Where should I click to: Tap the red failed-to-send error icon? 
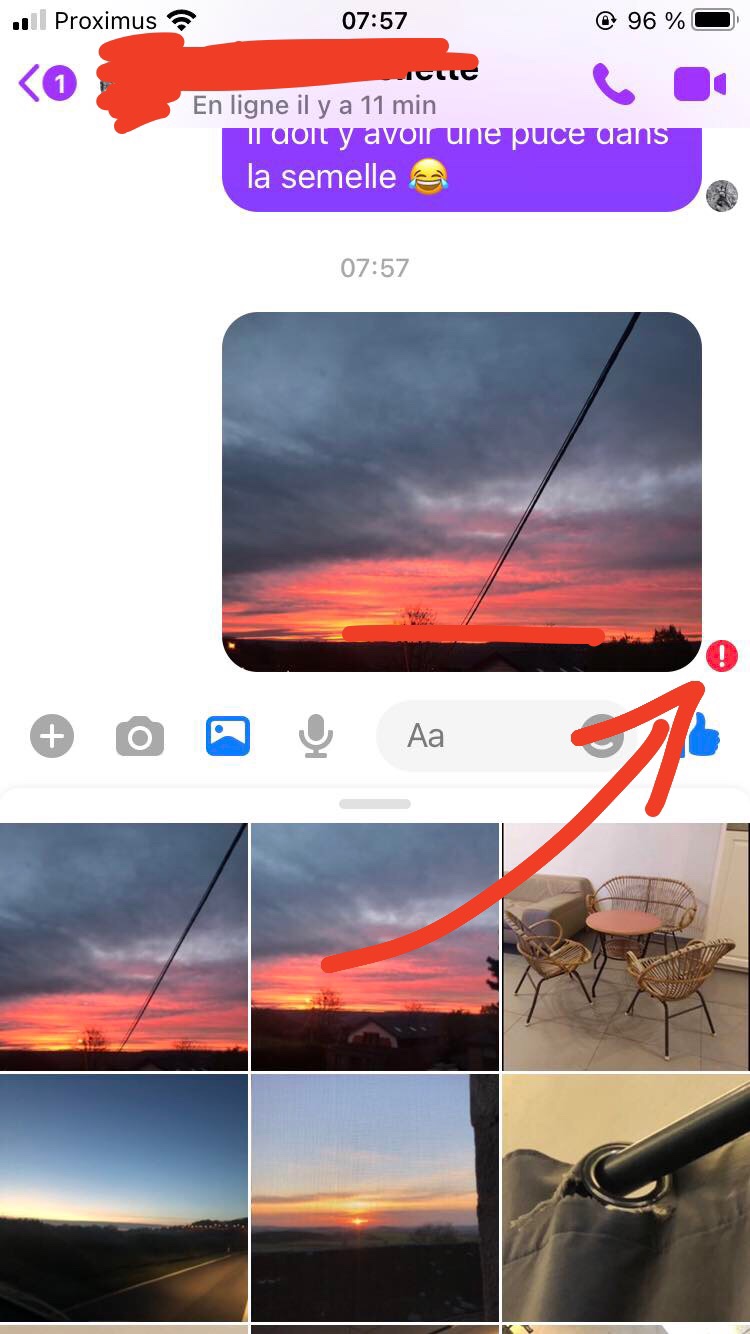click(722, 656)
